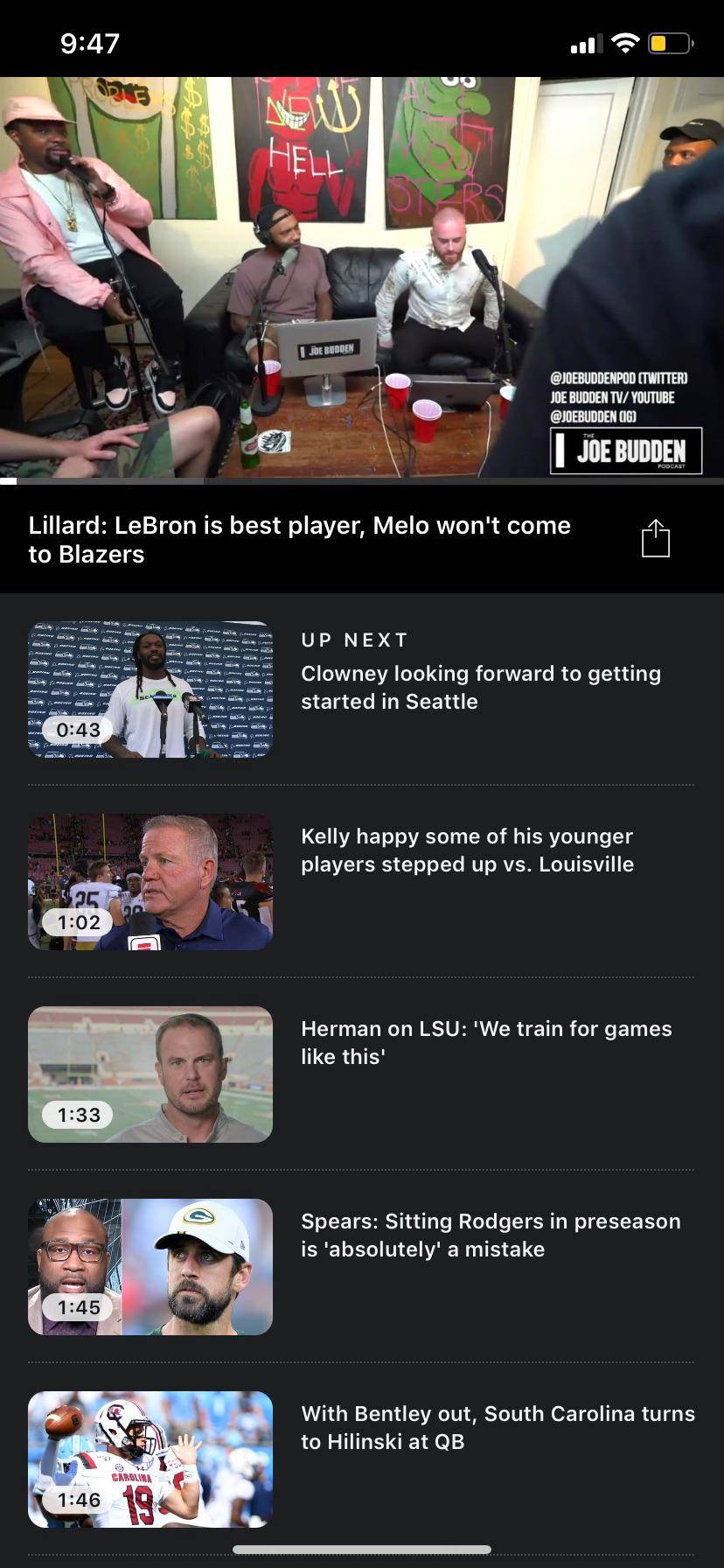Open the Wi-Fi status indicator
This screenshot has width=724, height=1568.
click(623, 41)
